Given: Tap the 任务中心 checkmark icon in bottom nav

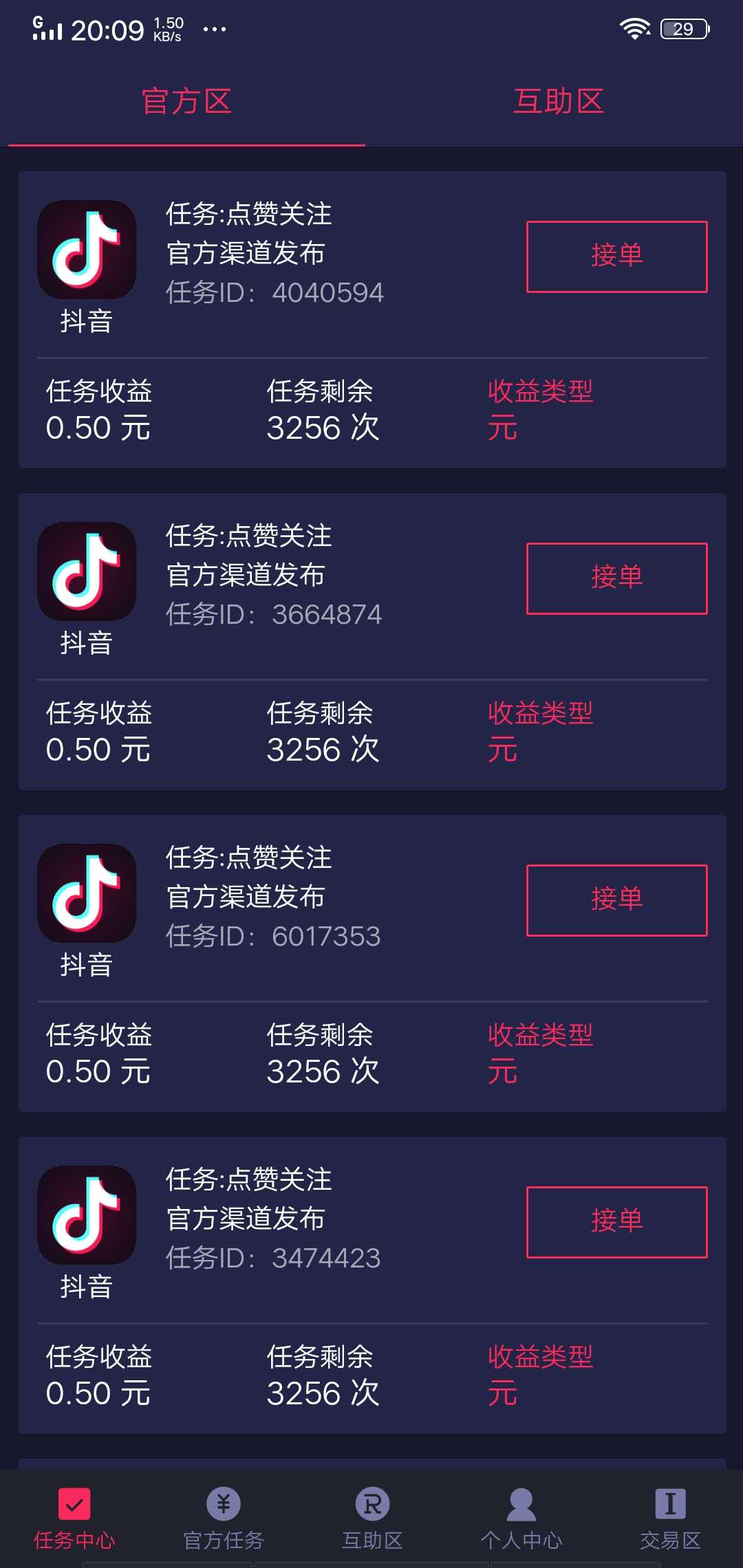Looking at the screenshot, I should (x=74, y=1503).
